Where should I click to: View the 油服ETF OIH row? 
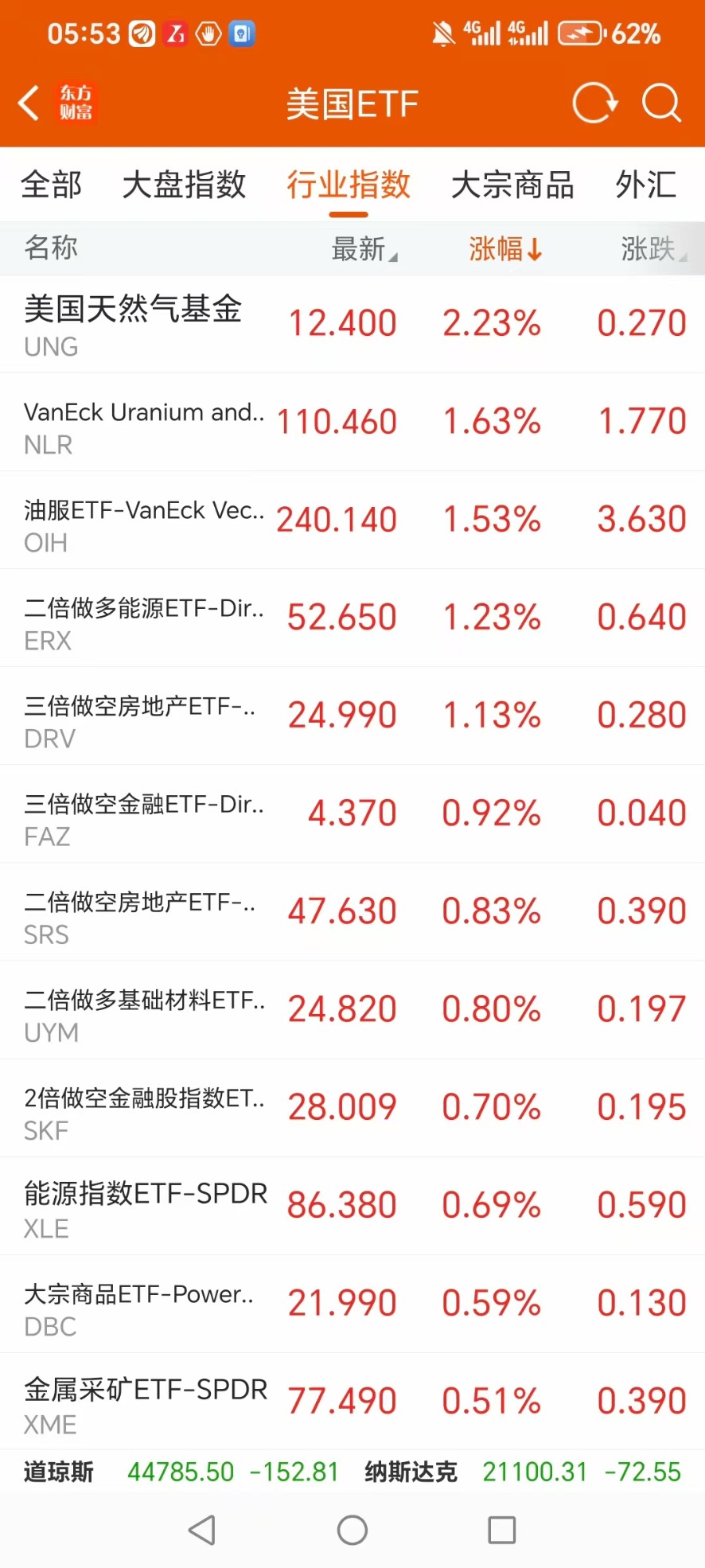pyautogui.click(x=352, y=521)
